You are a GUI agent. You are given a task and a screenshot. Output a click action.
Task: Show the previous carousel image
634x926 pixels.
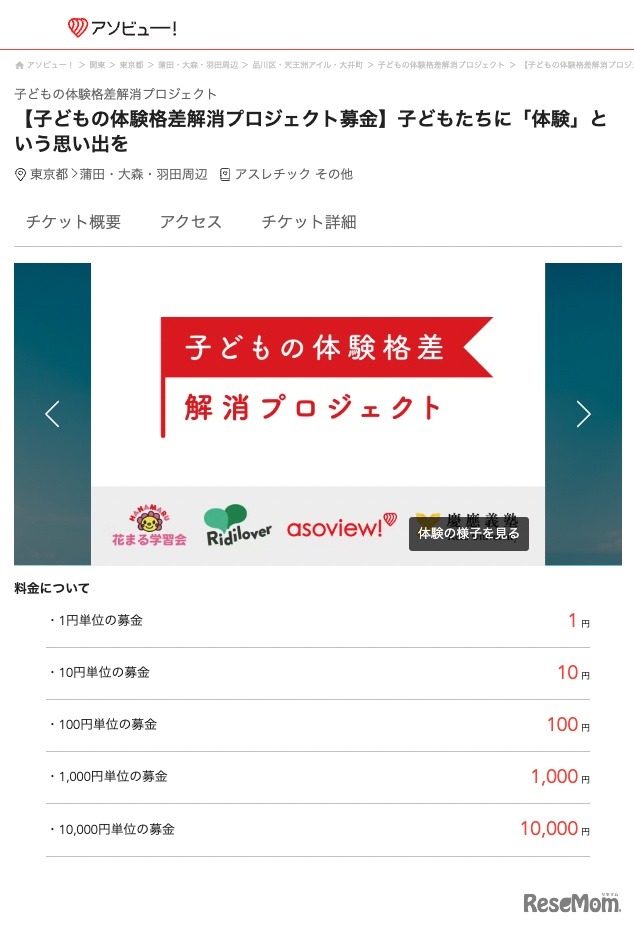pos(52,414)
